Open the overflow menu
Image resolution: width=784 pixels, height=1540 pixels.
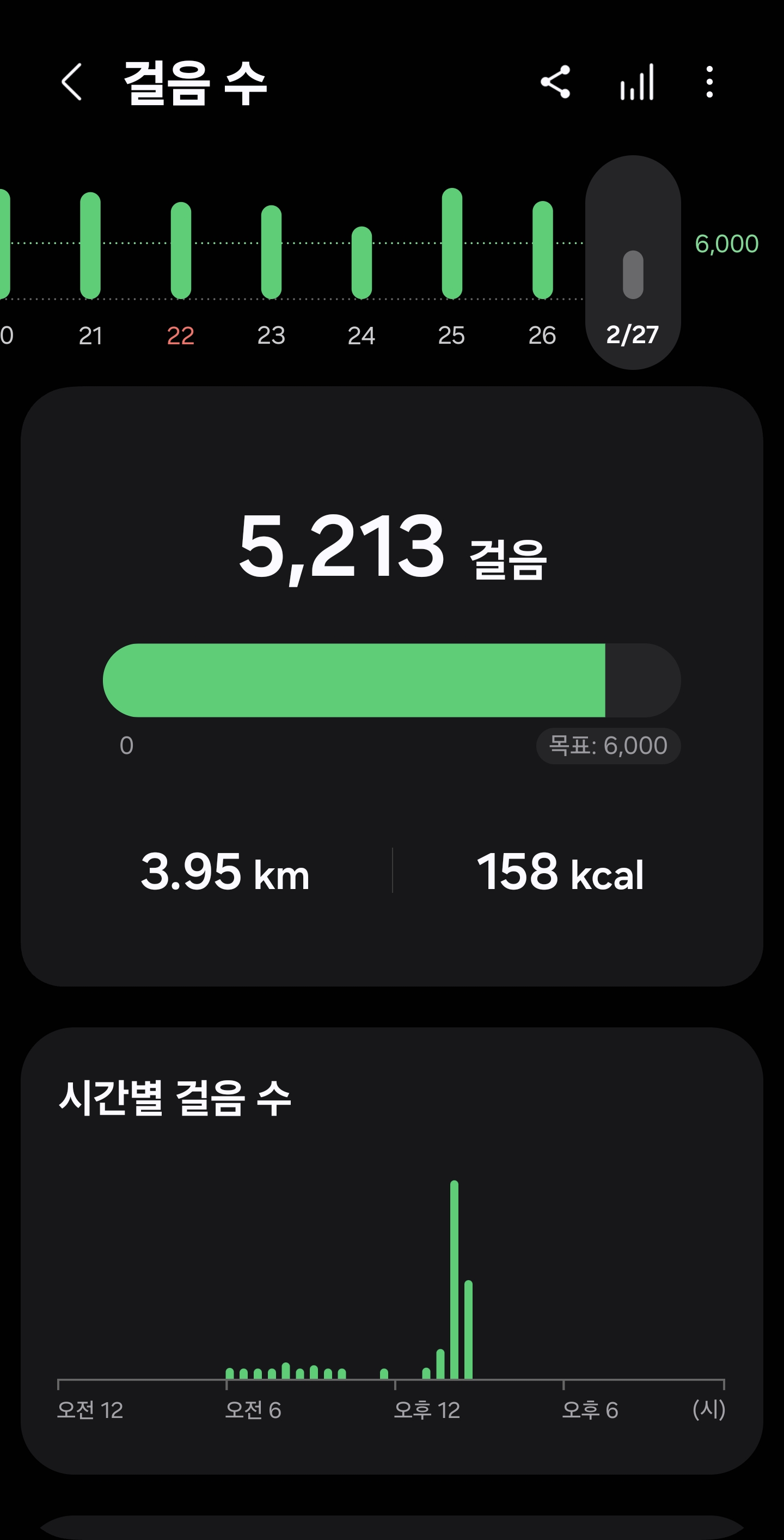709,82
